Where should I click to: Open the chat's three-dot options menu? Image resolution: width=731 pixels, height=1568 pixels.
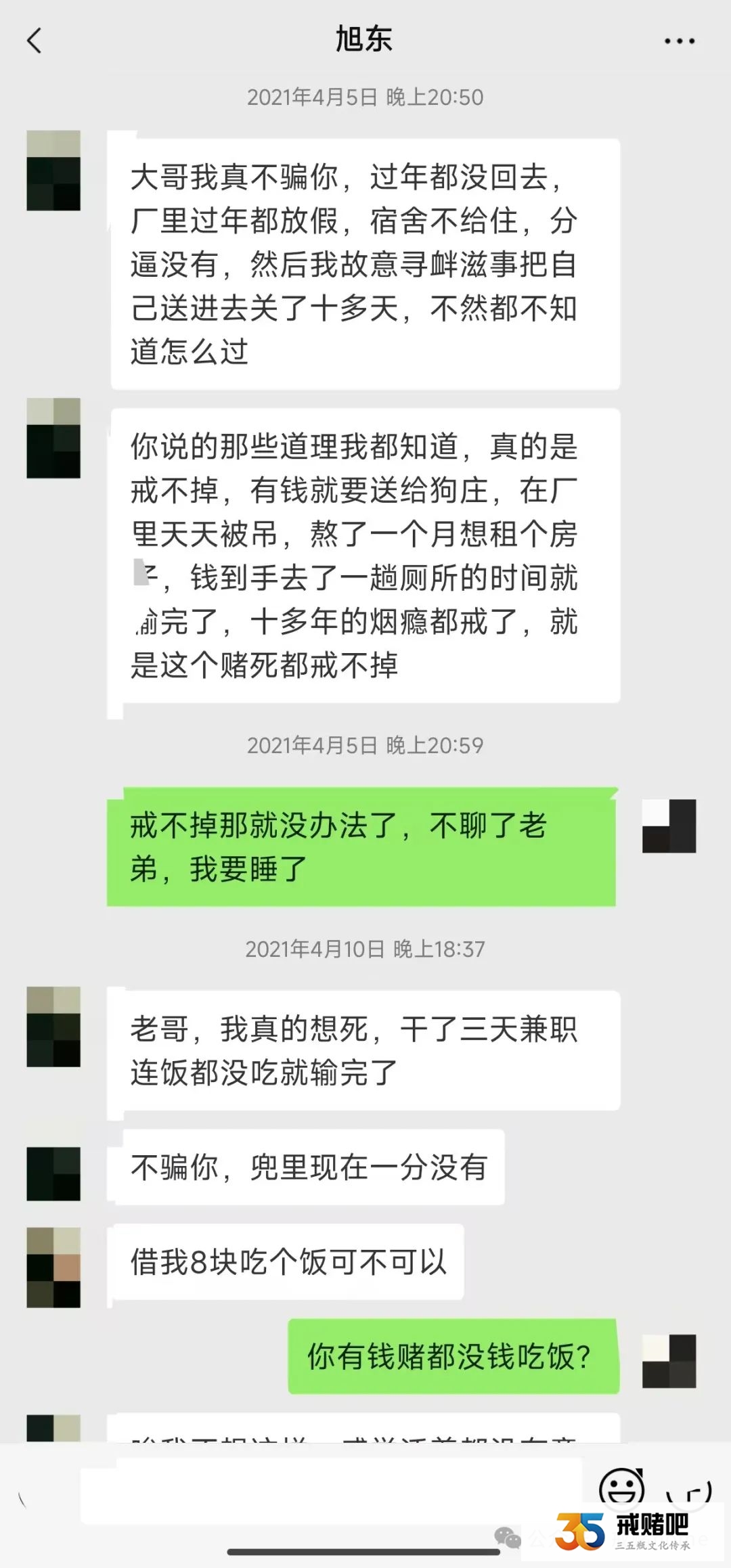pos(679,41)
